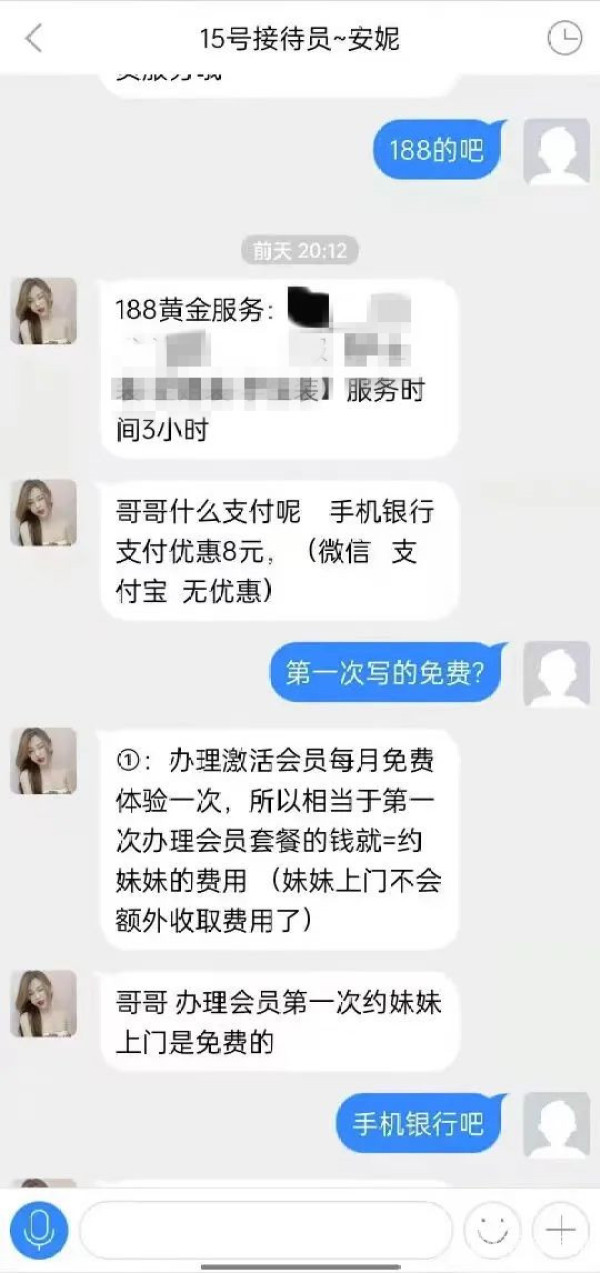Open the emoji picker

491,1229
